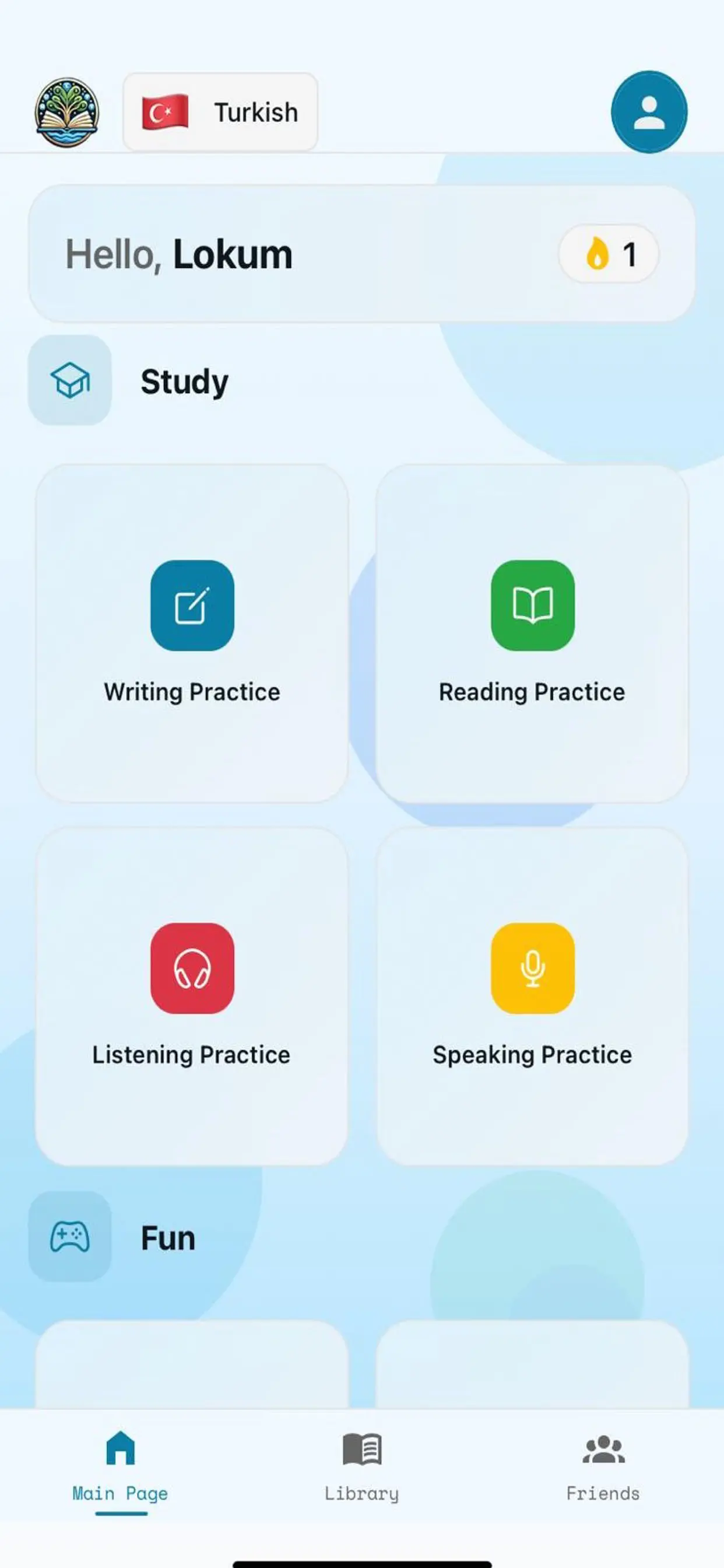724x1568 pixels.
Task: Open Writing Practice
Action: click(x=192, y=633)
